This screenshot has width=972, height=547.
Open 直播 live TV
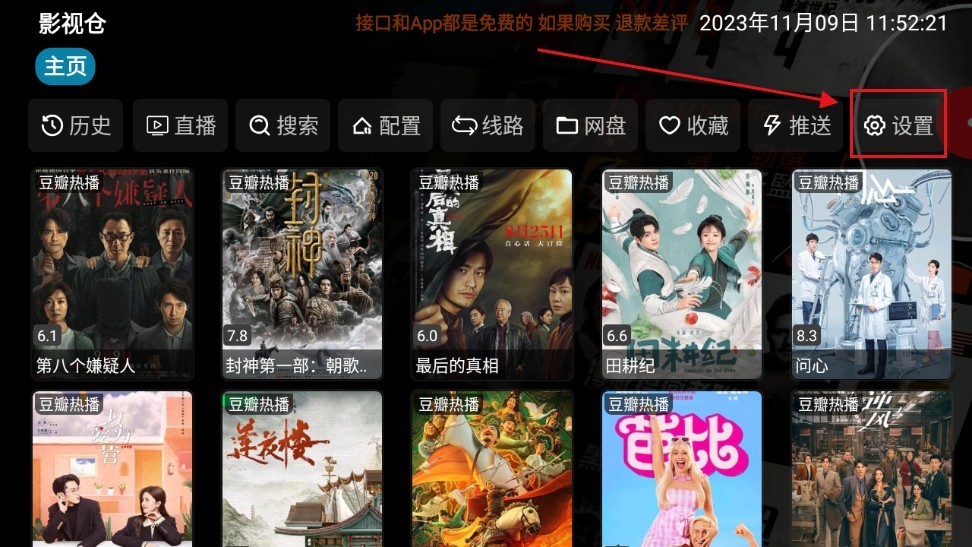(181, 126)
